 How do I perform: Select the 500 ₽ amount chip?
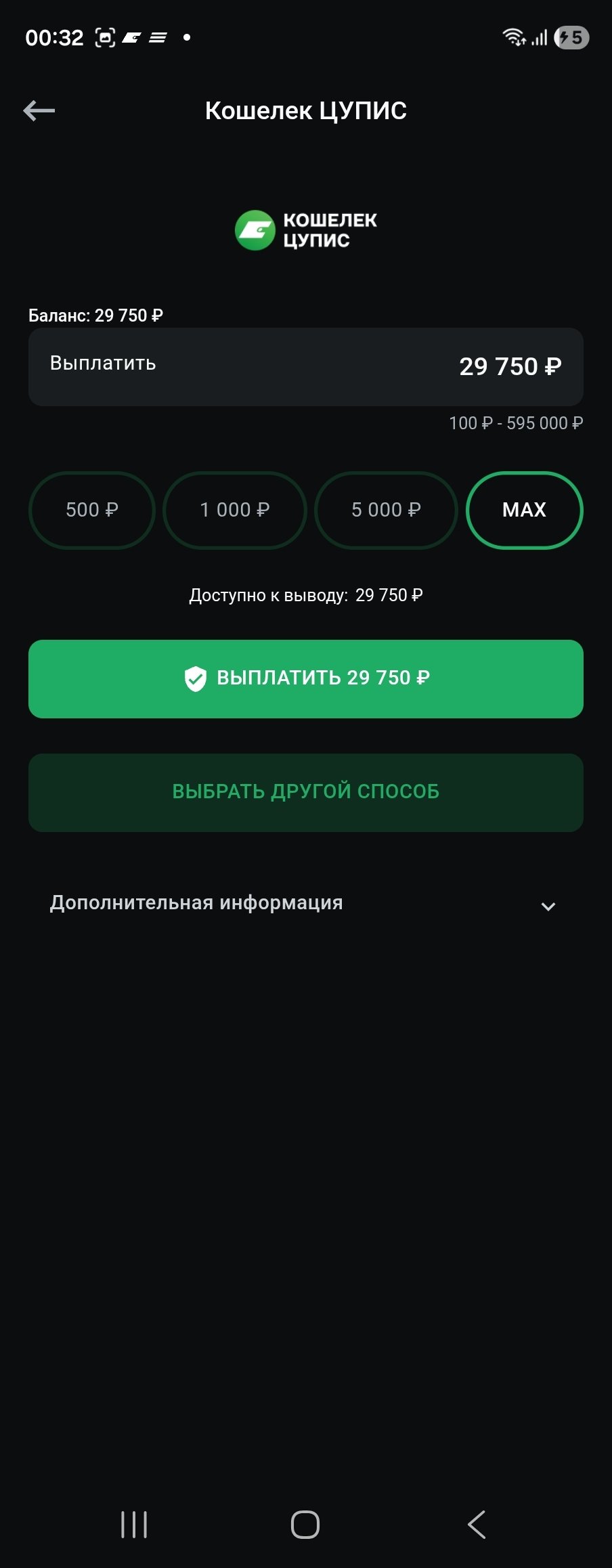[92, 510]
